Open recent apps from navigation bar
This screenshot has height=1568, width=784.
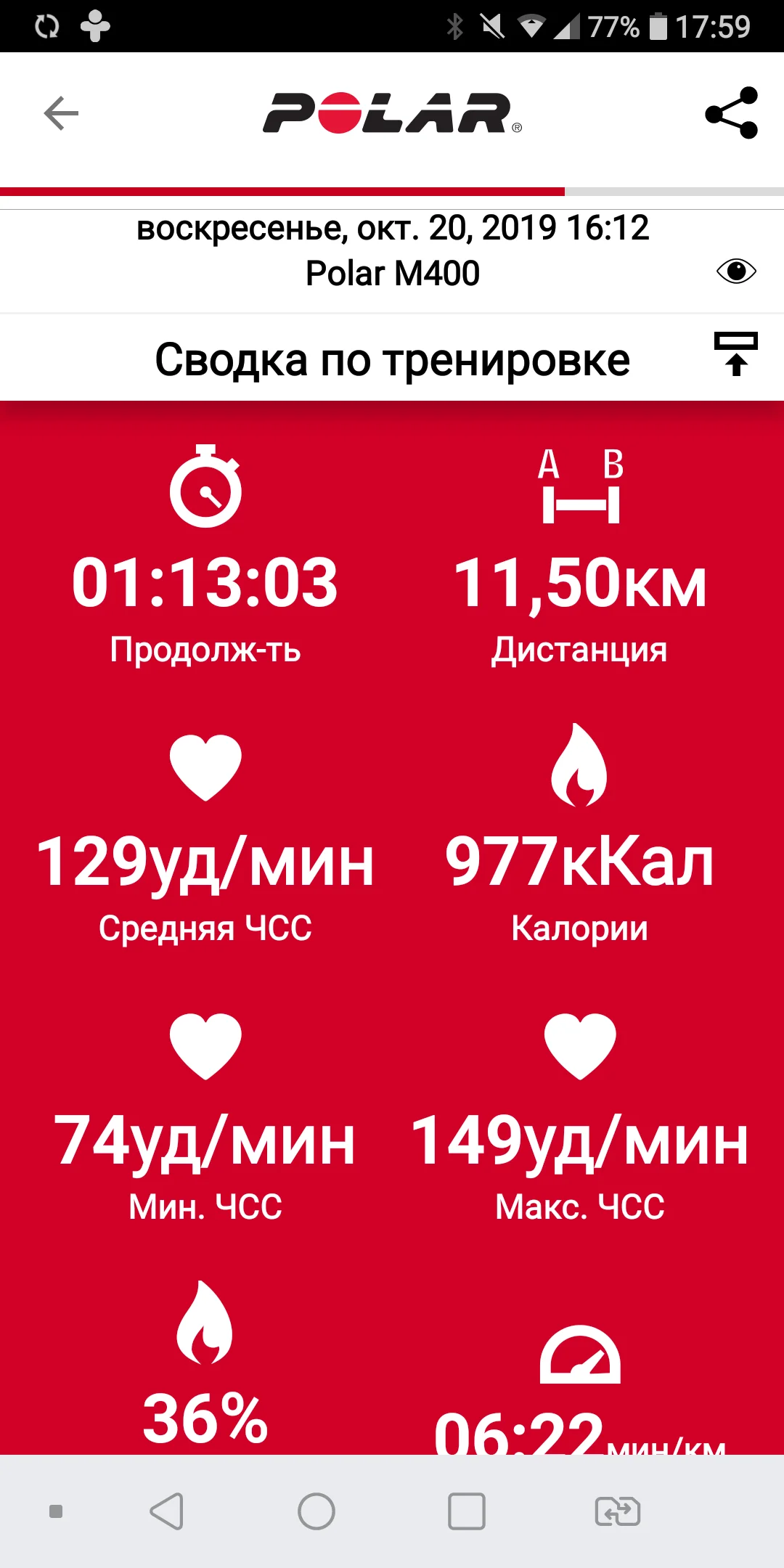click(466, 1512)
